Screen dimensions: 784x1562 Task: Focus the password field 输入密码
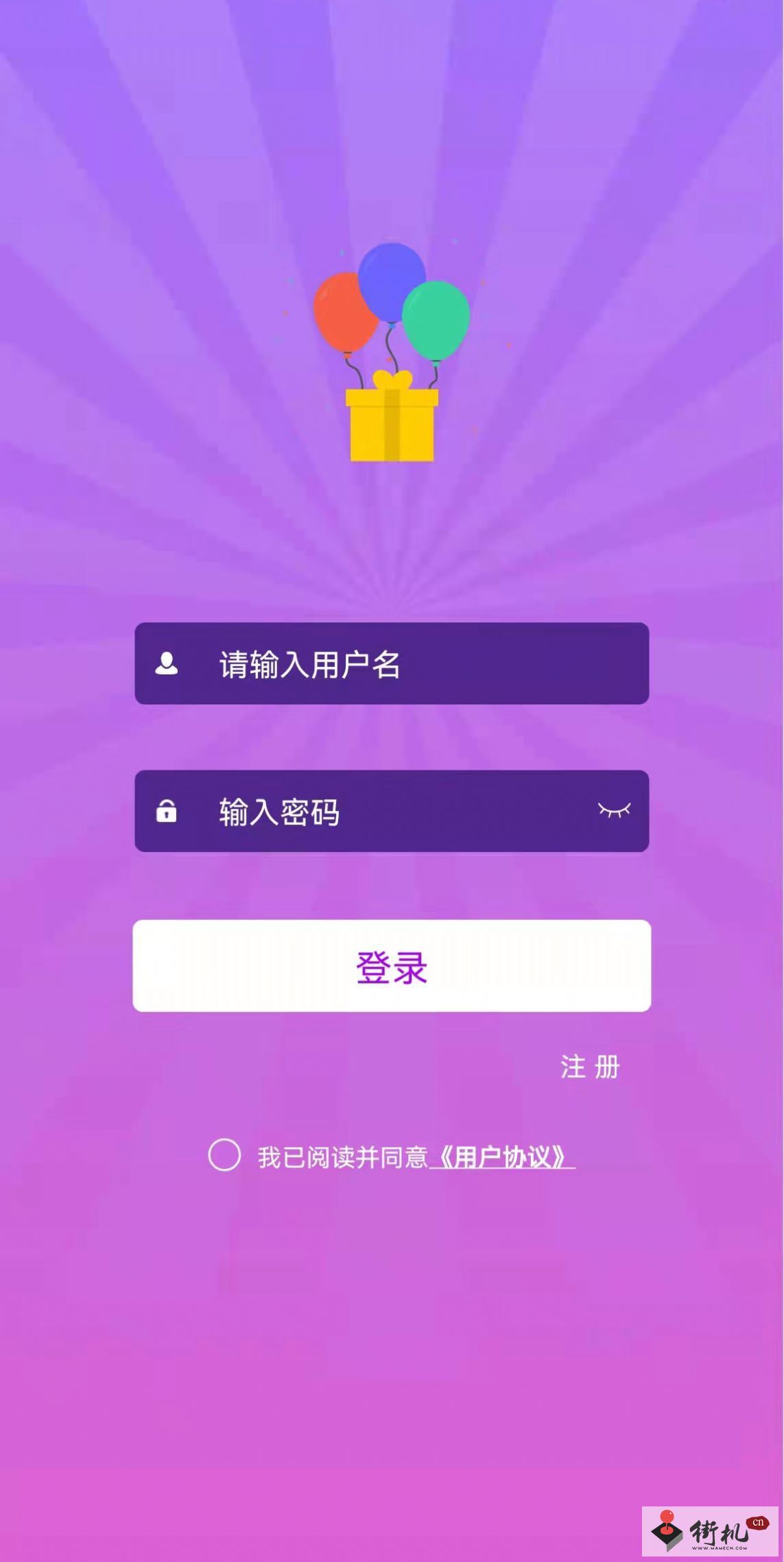point(392,811)
